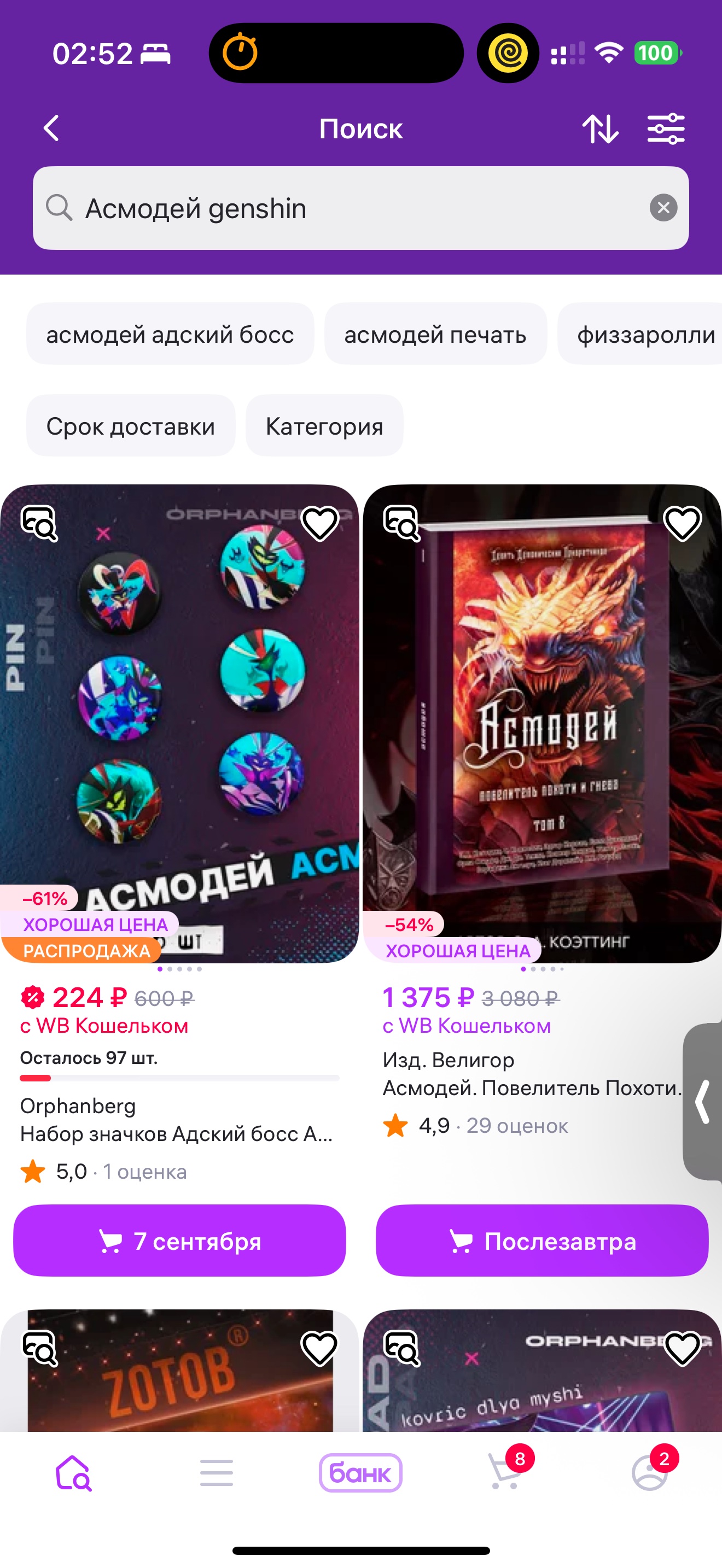This screenshot has width=722, height=1568.
Task: Add pins to cart with 7 сентября
Action: click(179, 1241)
